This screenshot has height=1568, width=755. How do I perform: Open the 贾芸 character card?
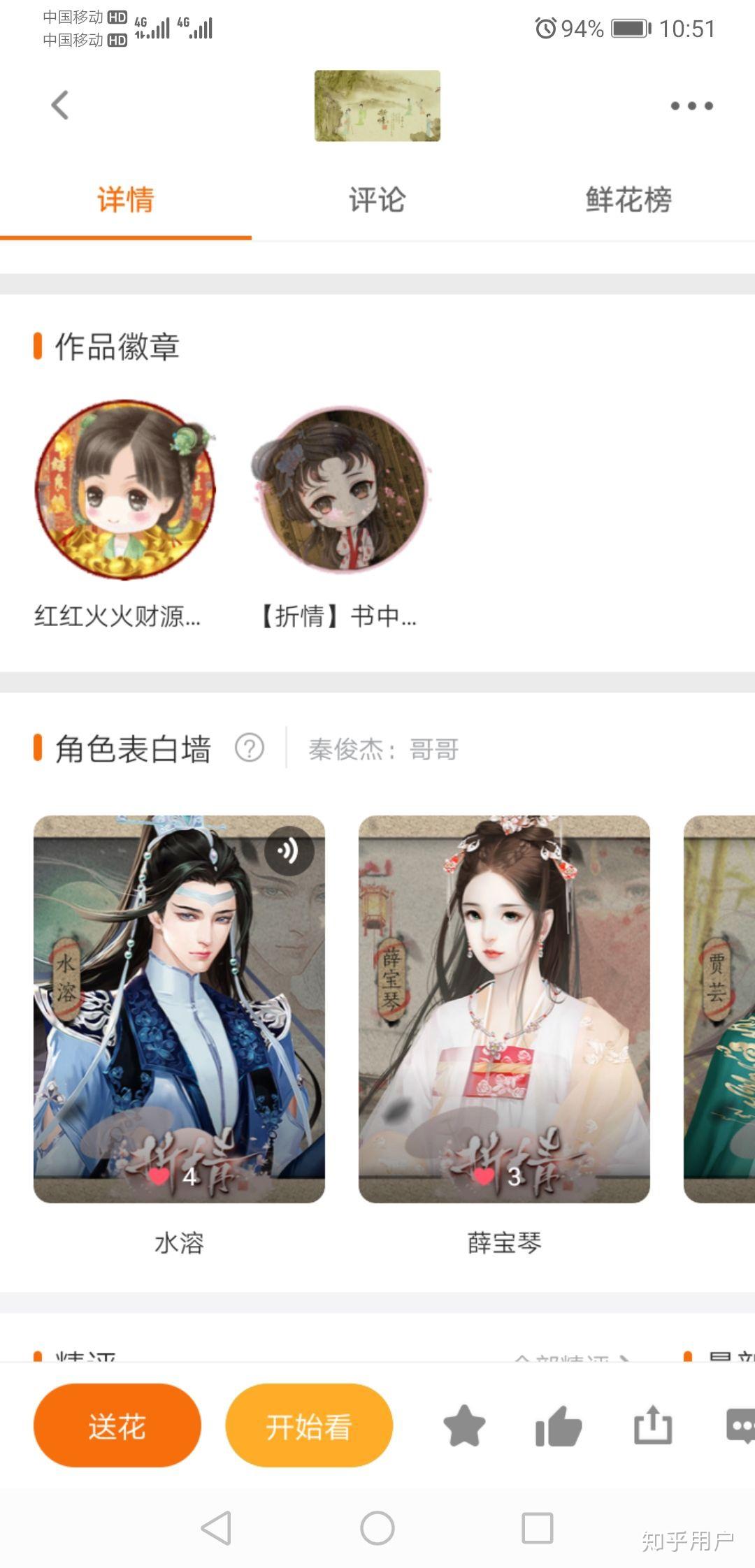tap(720, 1009)
